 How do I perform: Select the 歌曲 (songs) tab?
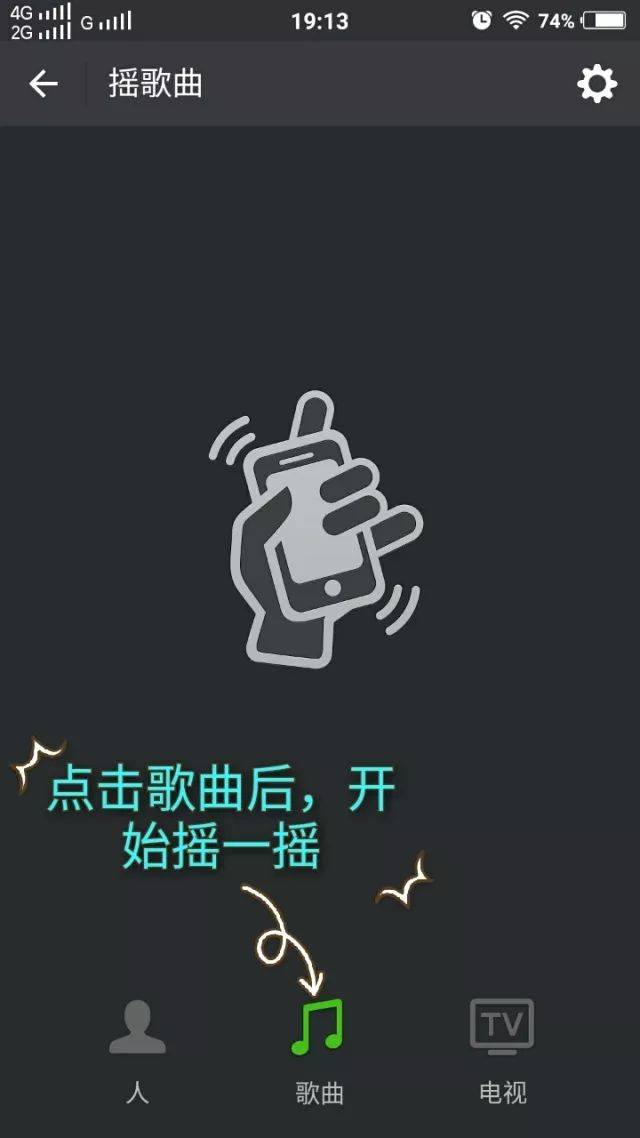pos(319,1052)
